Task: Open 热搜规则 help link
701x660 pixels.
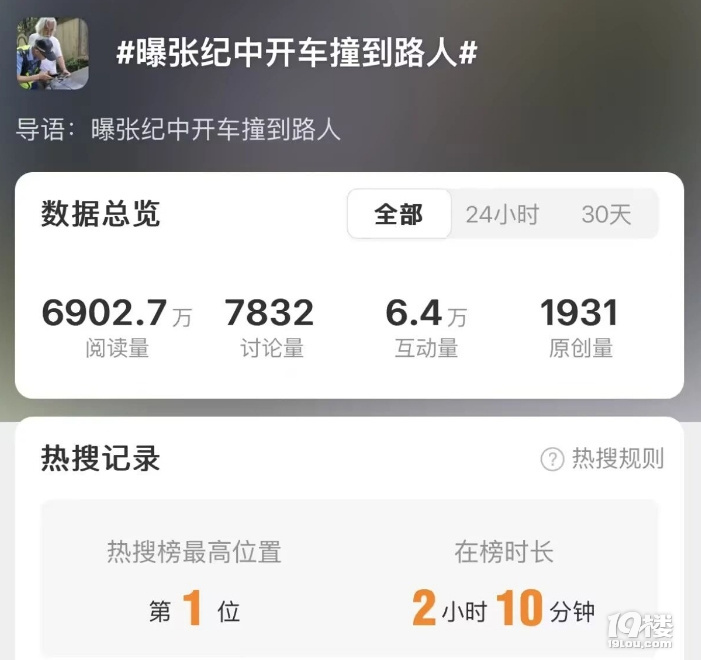Action: (x=603, y=459)
